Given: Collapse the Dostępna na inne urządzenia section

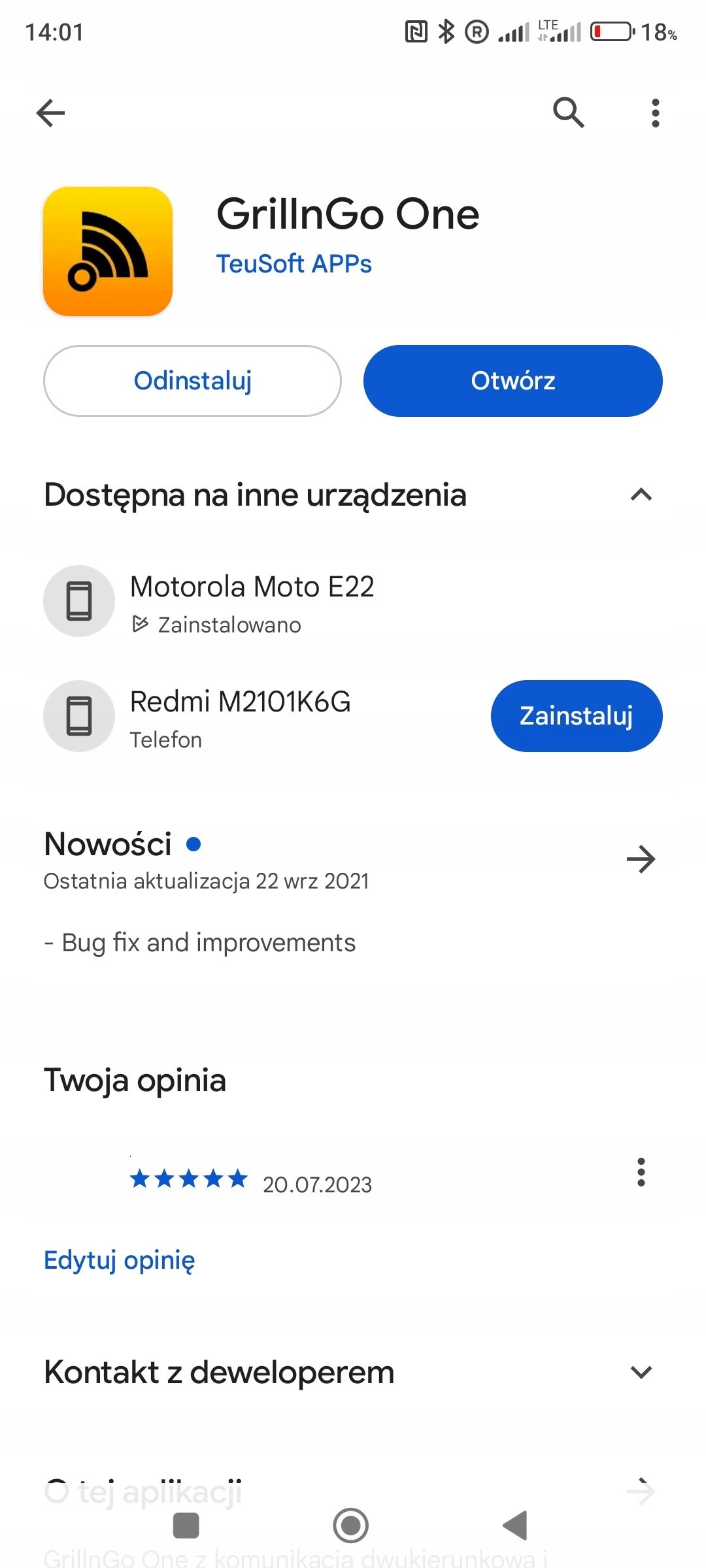Looking at the screenshot, I should click(641, 495).
